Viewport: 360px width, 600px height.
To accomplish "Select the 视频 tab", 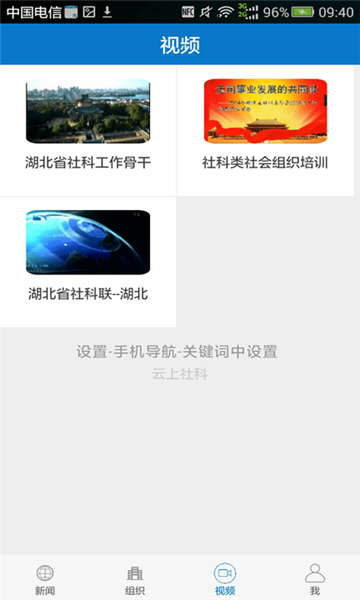I will tap(225, 579).
